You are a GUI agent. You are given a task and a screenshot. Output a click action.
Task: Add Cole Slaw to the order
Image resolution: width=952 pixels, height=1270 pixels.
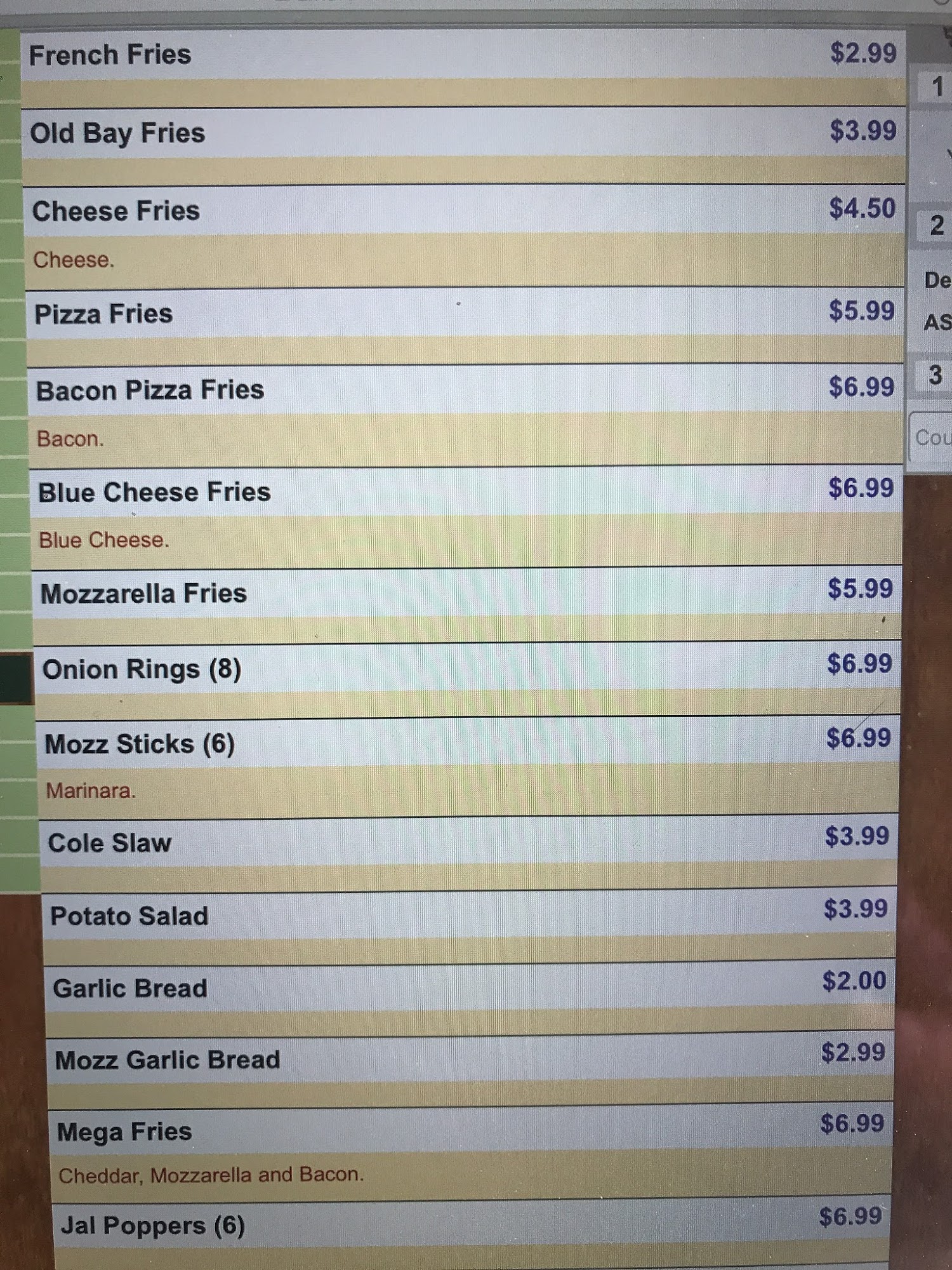click(x=110, y=843)
